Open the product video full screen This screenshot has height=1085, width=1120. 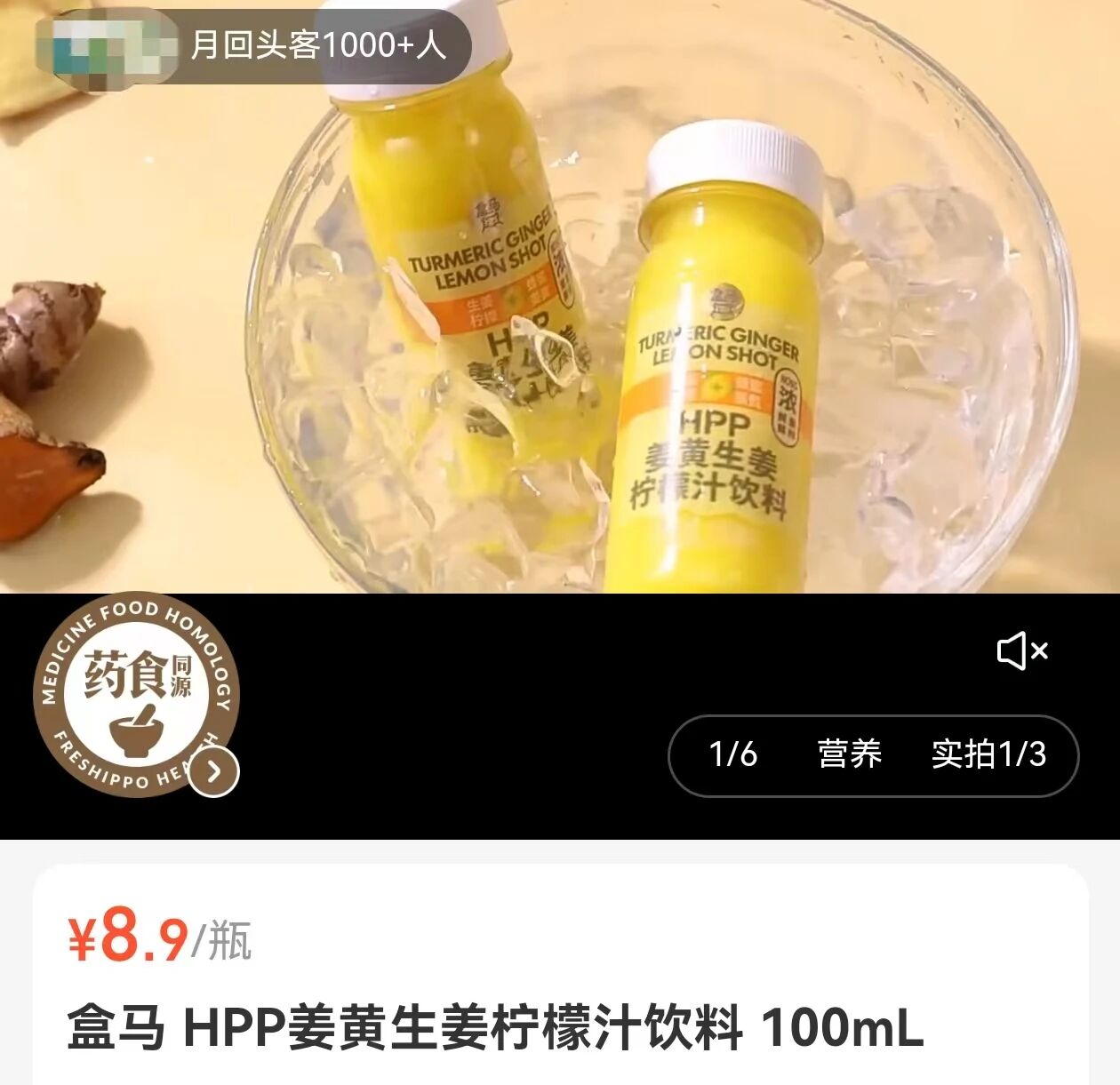[569, 355]
